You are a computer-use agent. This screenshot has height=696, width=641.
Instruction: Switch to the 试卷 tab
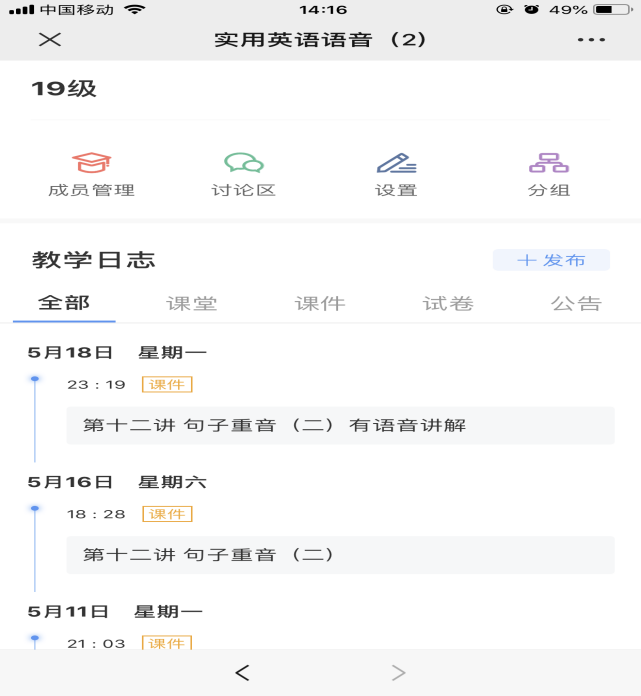coord(448,304)
